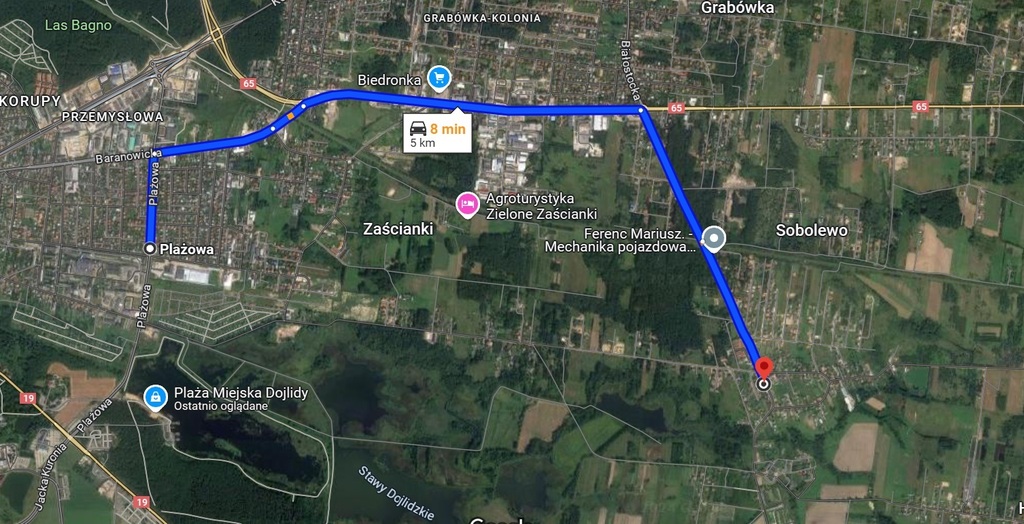Select the Plażowa starting point marker
The width and height of the screenshot is (1024, 524).
coord(149,248)
